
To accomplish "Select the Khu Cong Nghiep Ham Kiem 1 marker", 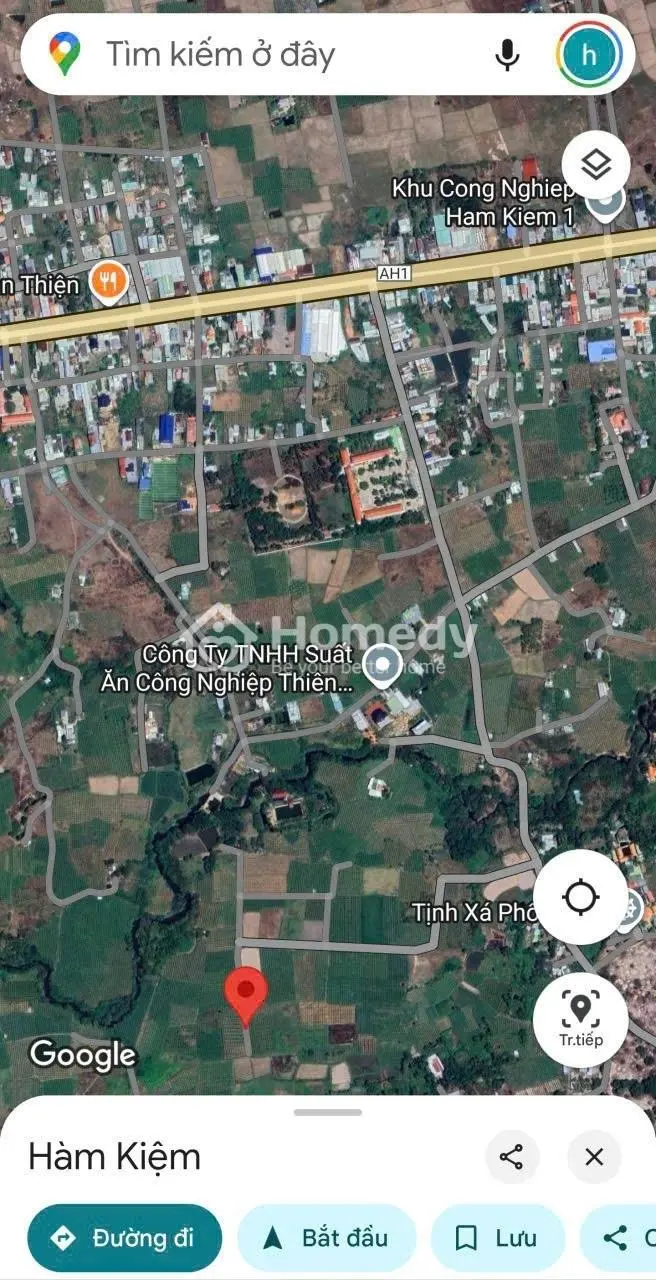I will coord(604,204).
